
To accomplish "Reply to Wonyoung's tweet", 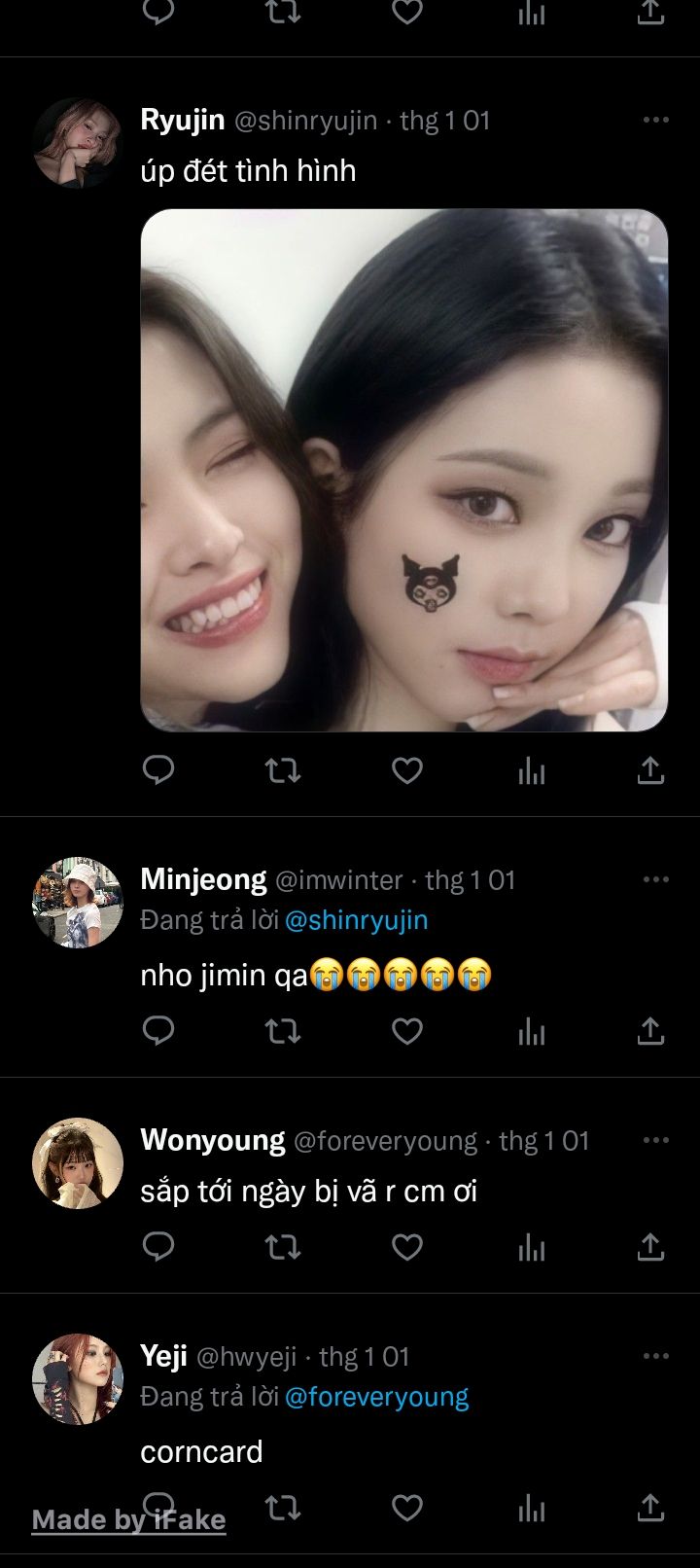I will [158, 1246].
